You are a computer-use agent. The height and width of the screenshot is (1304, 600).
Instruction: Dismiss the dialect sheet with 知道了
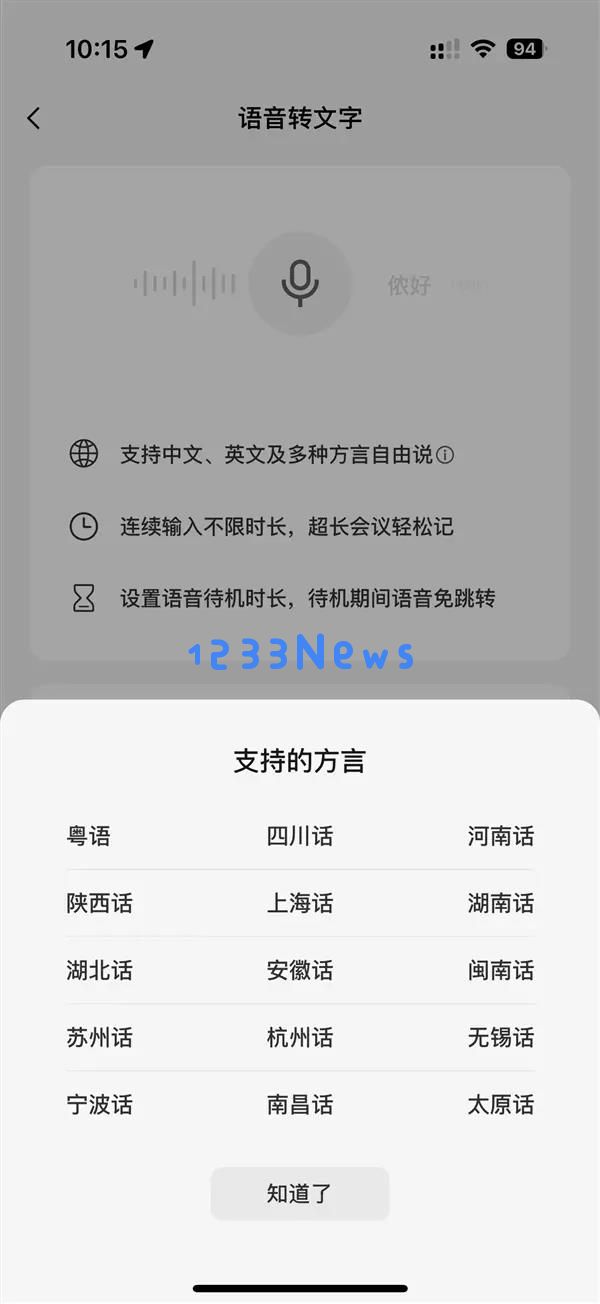[299, 1193]
